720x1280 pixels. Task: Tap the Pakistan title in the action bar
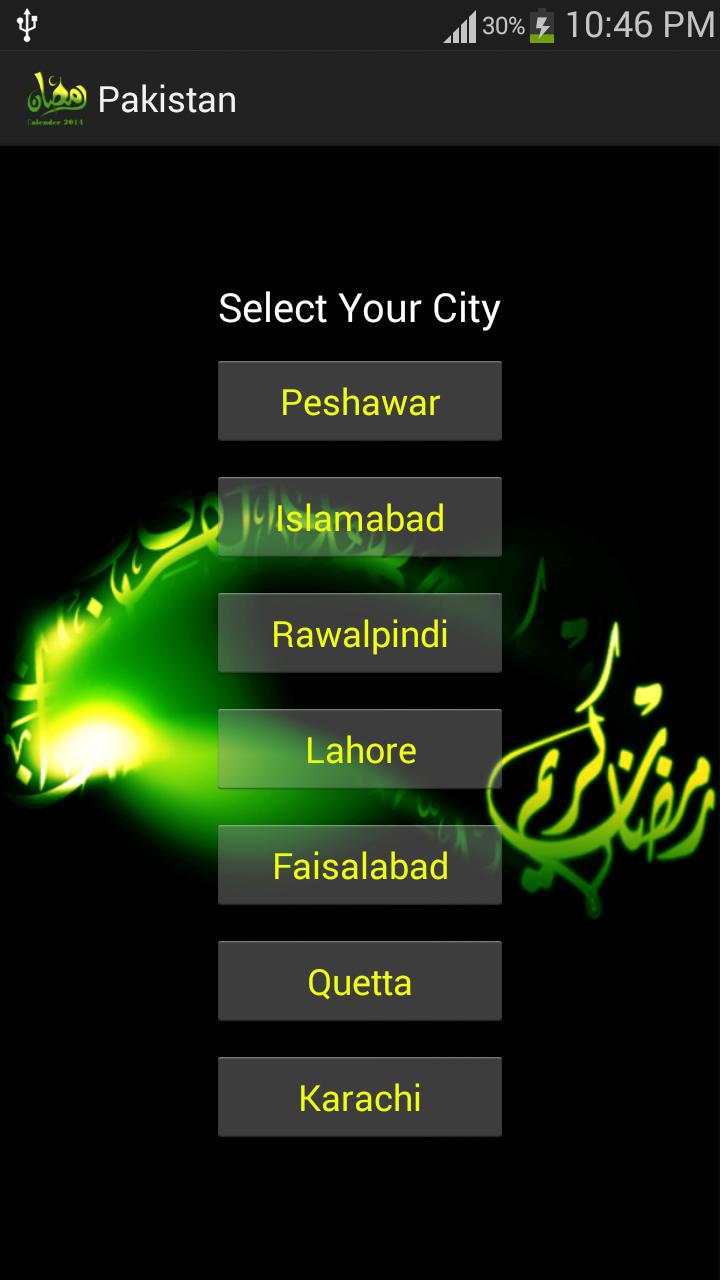click(x=168, y=98)
